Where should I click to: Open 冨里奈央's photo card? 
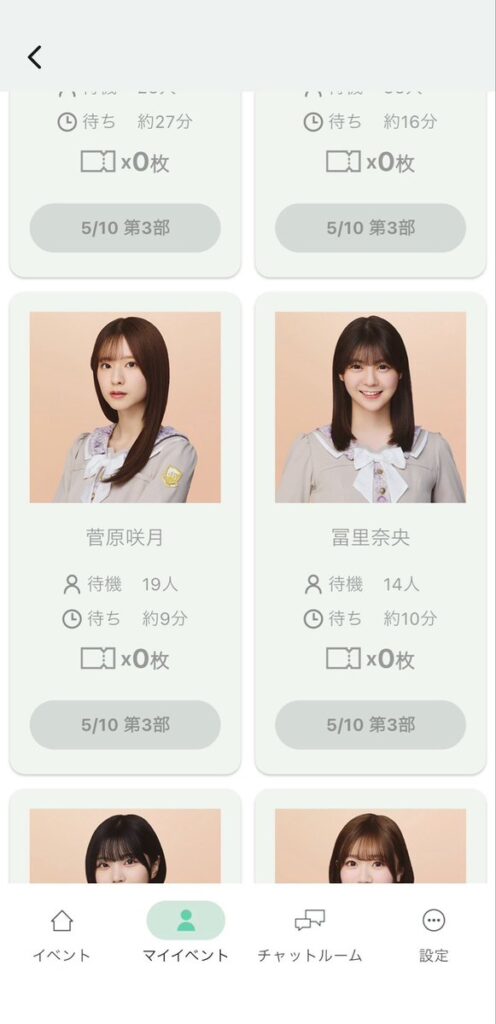(371, 407)
